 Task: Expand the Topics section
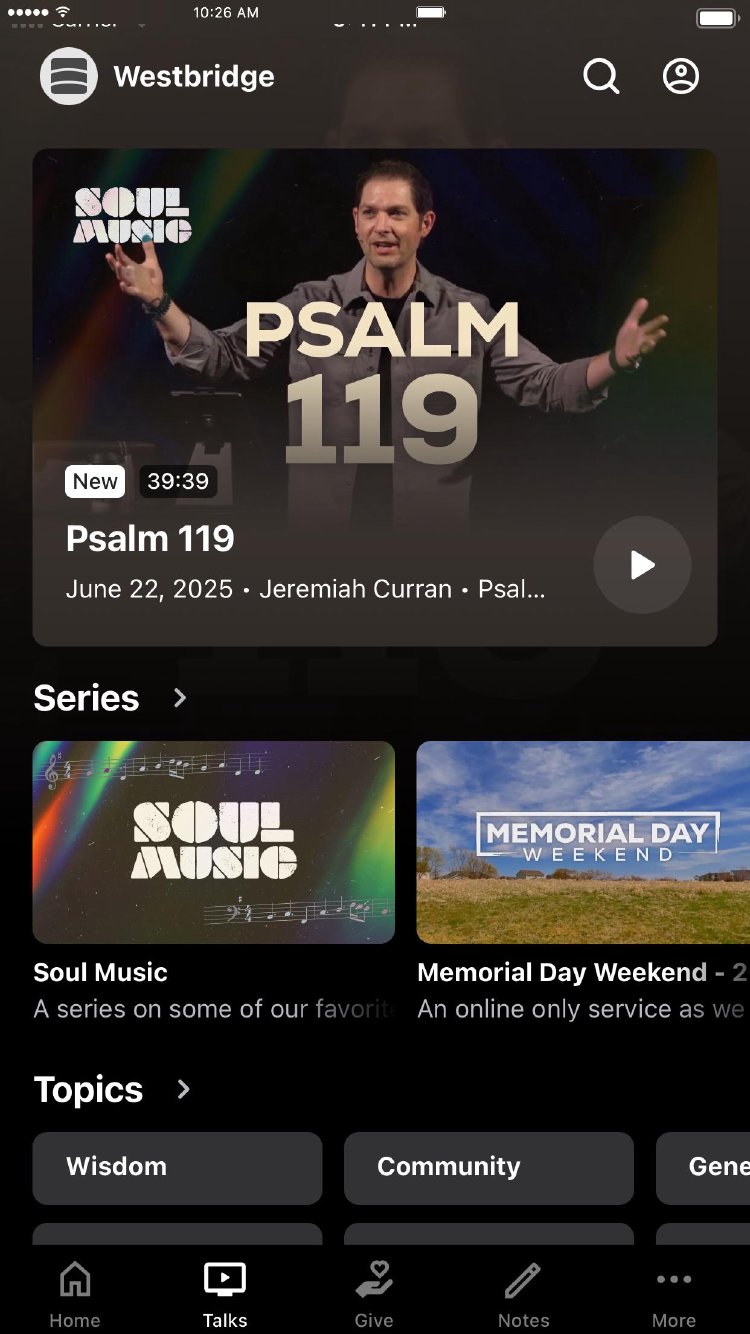tap(183, 1089)
